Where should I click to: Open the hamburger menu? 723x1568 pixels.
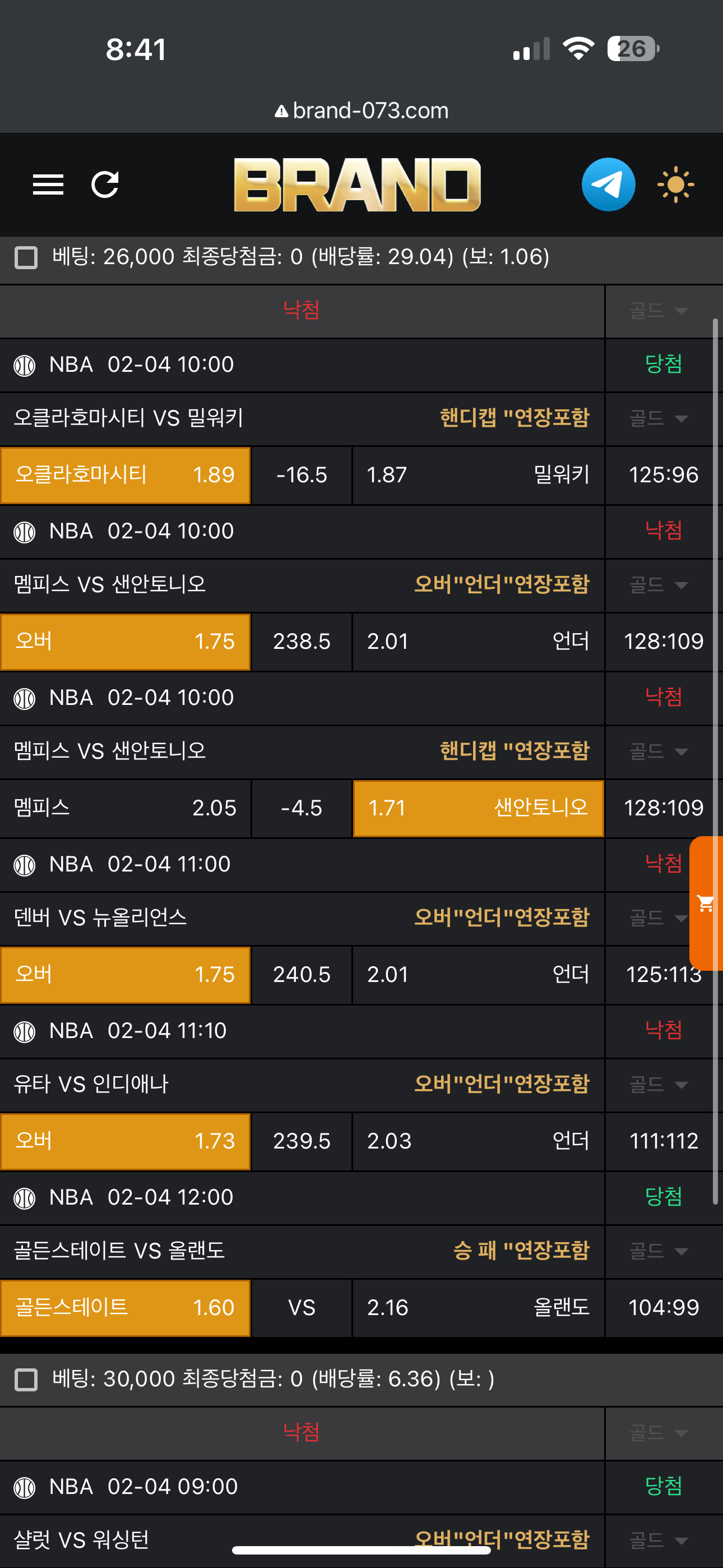(x=48, y=185)
